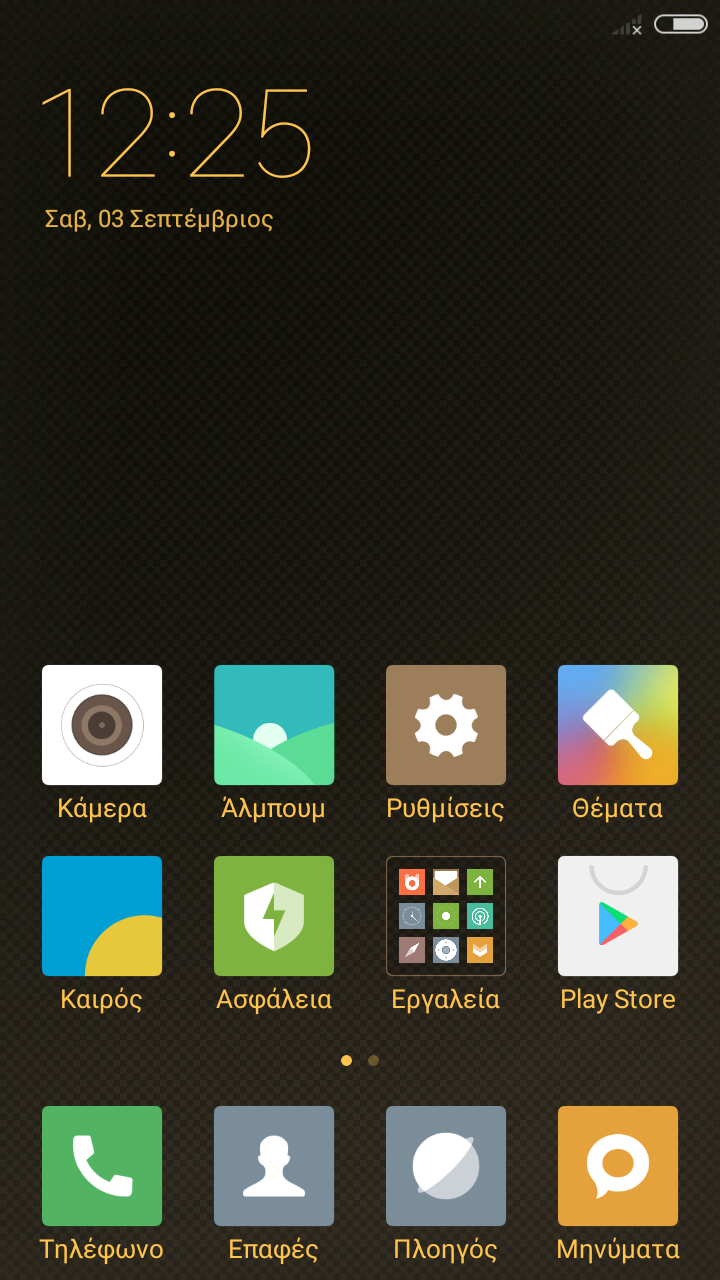Launch the Άλμπουμ gallery app
The height and width of the screenshot is (1280, 720).
click(x=274, y=725)
